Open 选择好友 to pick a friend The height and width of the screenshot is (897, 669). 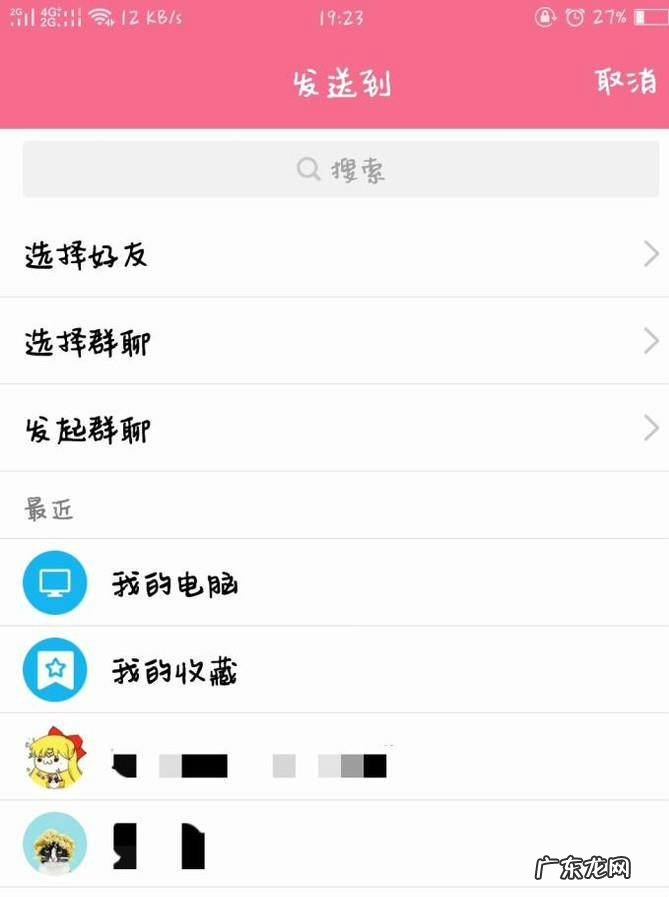click(334, 254)
